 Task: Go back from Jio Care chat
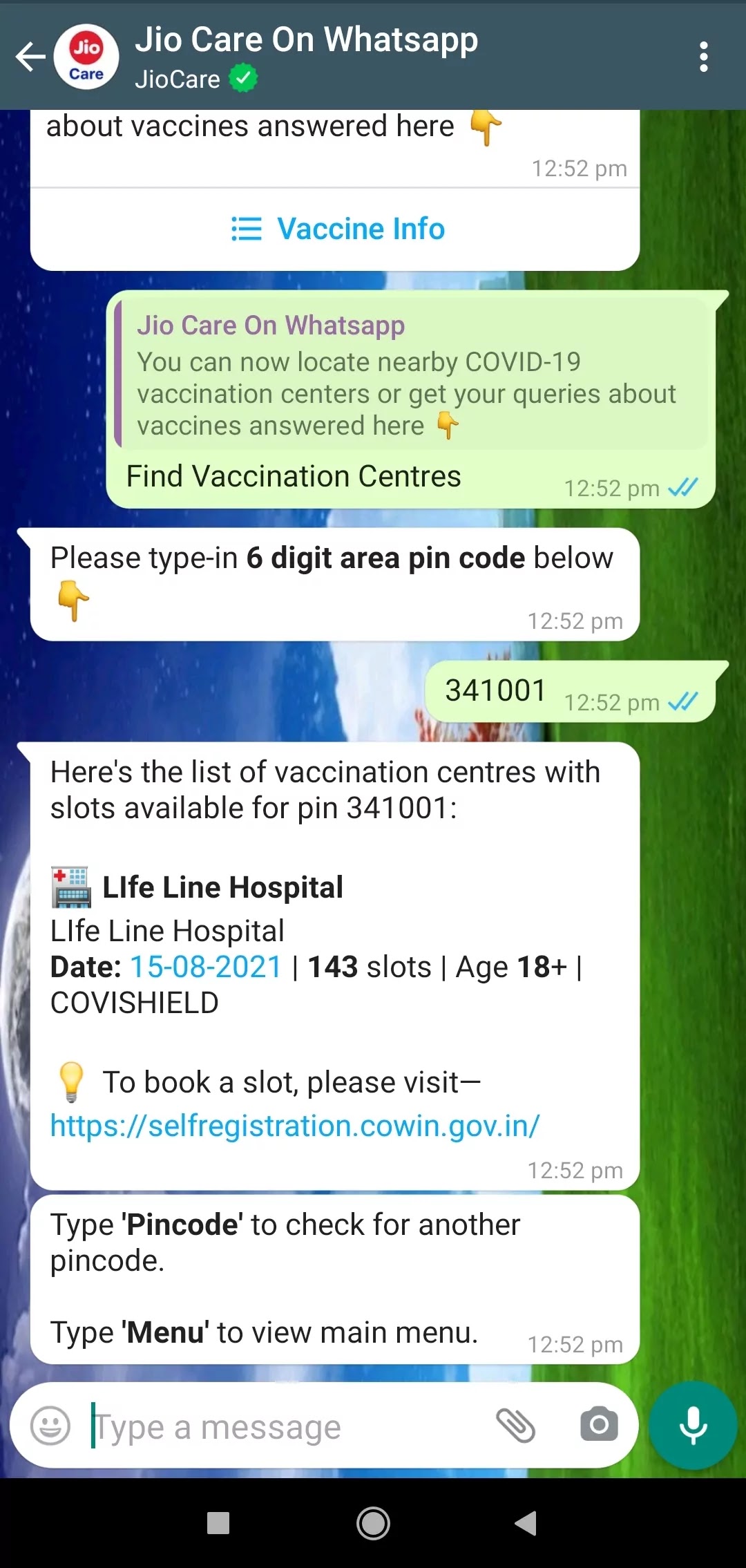(30, 57)
